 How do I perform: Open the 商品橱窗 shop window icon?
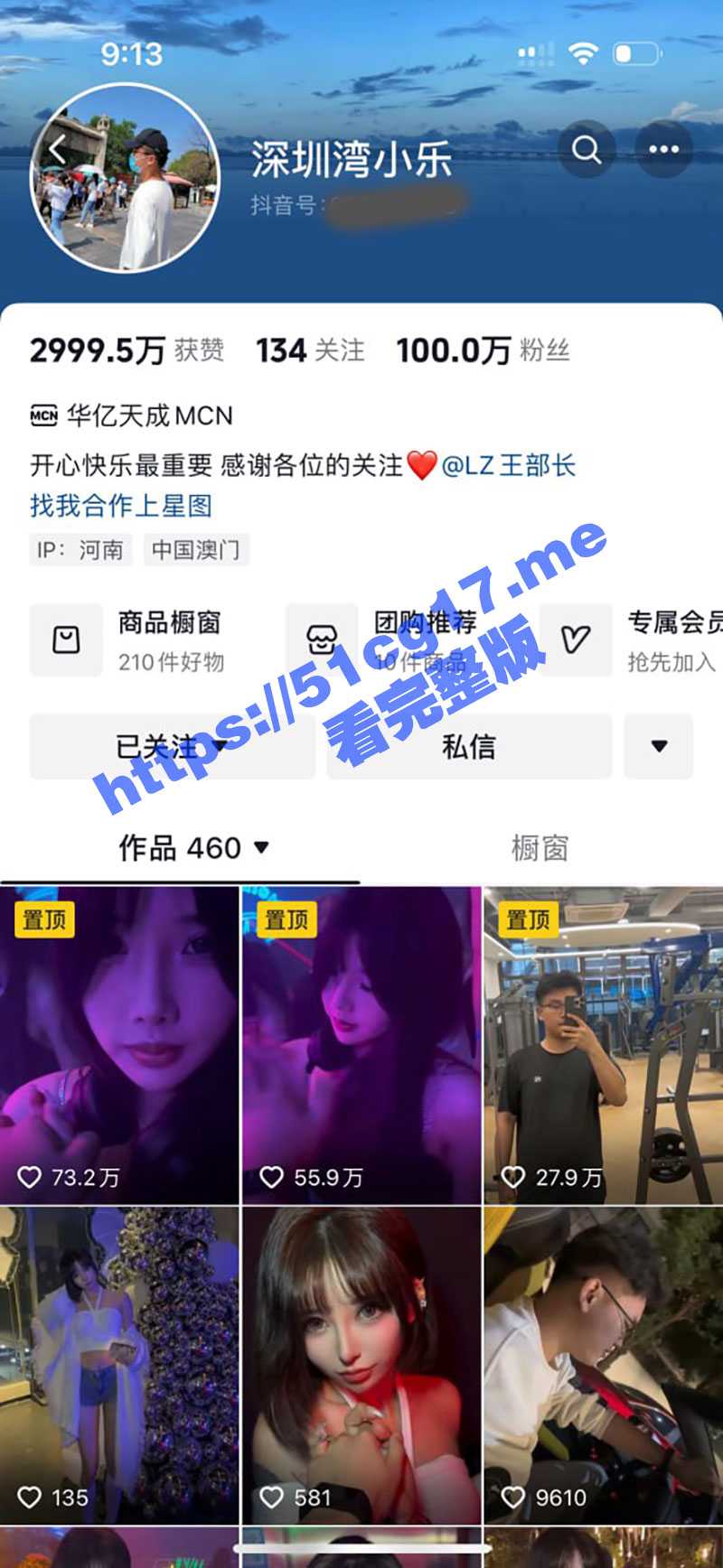pos(65,639)
